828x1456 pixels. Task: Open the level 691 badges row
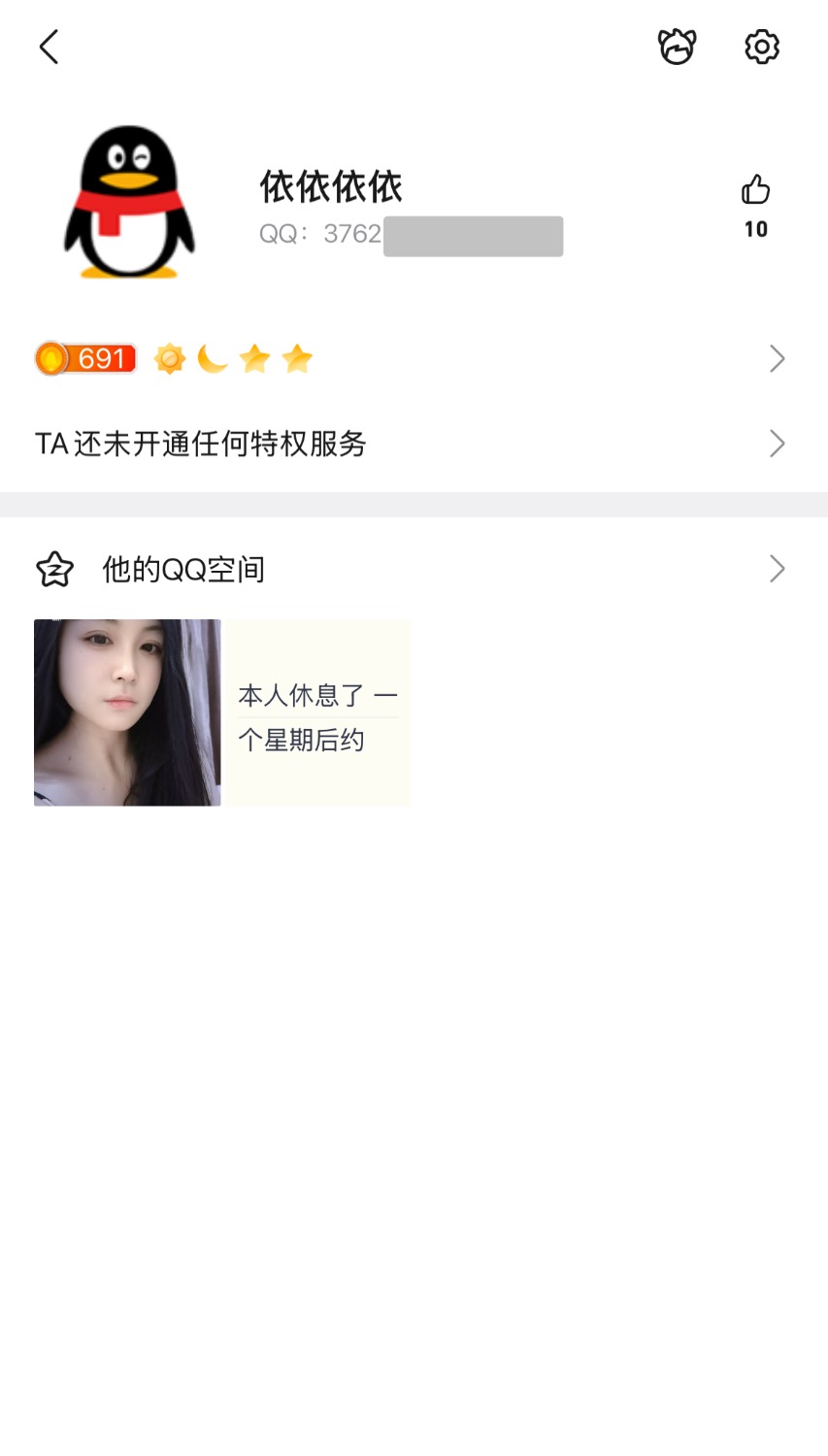(408, 359)
